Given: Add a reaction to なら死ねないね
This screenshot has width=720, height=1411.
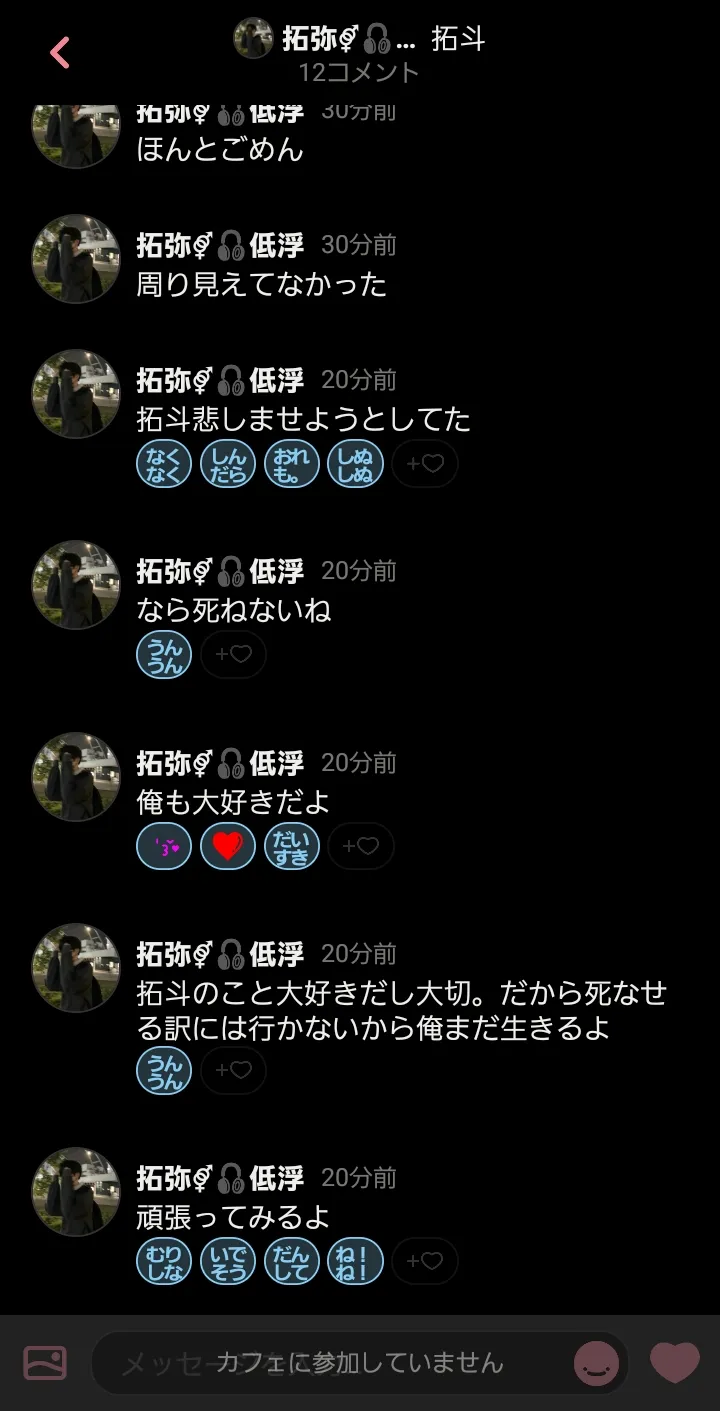Looking at the screenshot, I should click(x=234, y=655).
